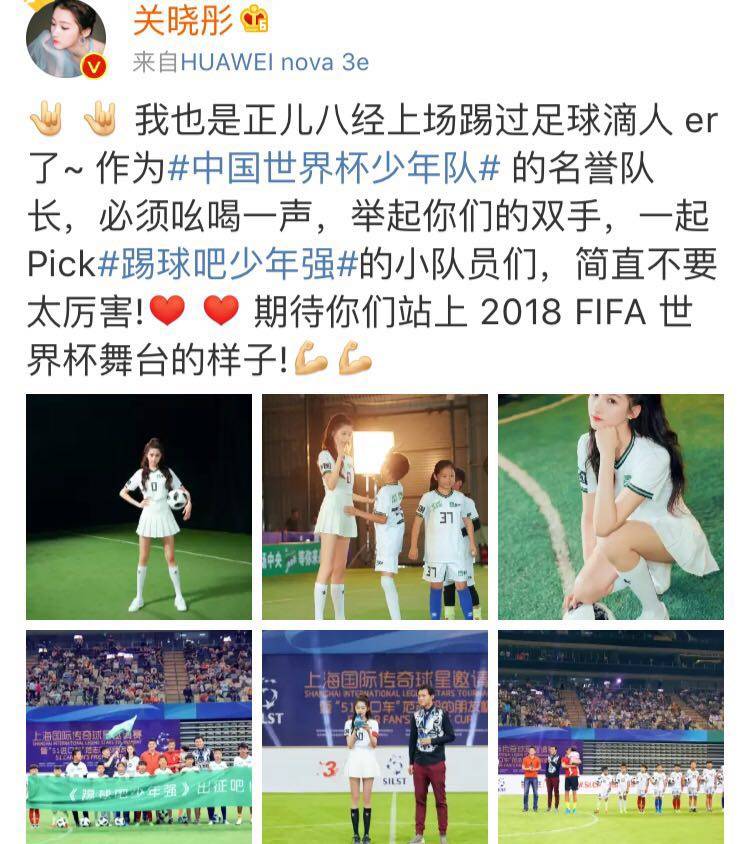Image resolution: width=750 pixels, height=844 pixels.
Task: Open the photo with young players on field
Action: point(374,510)
